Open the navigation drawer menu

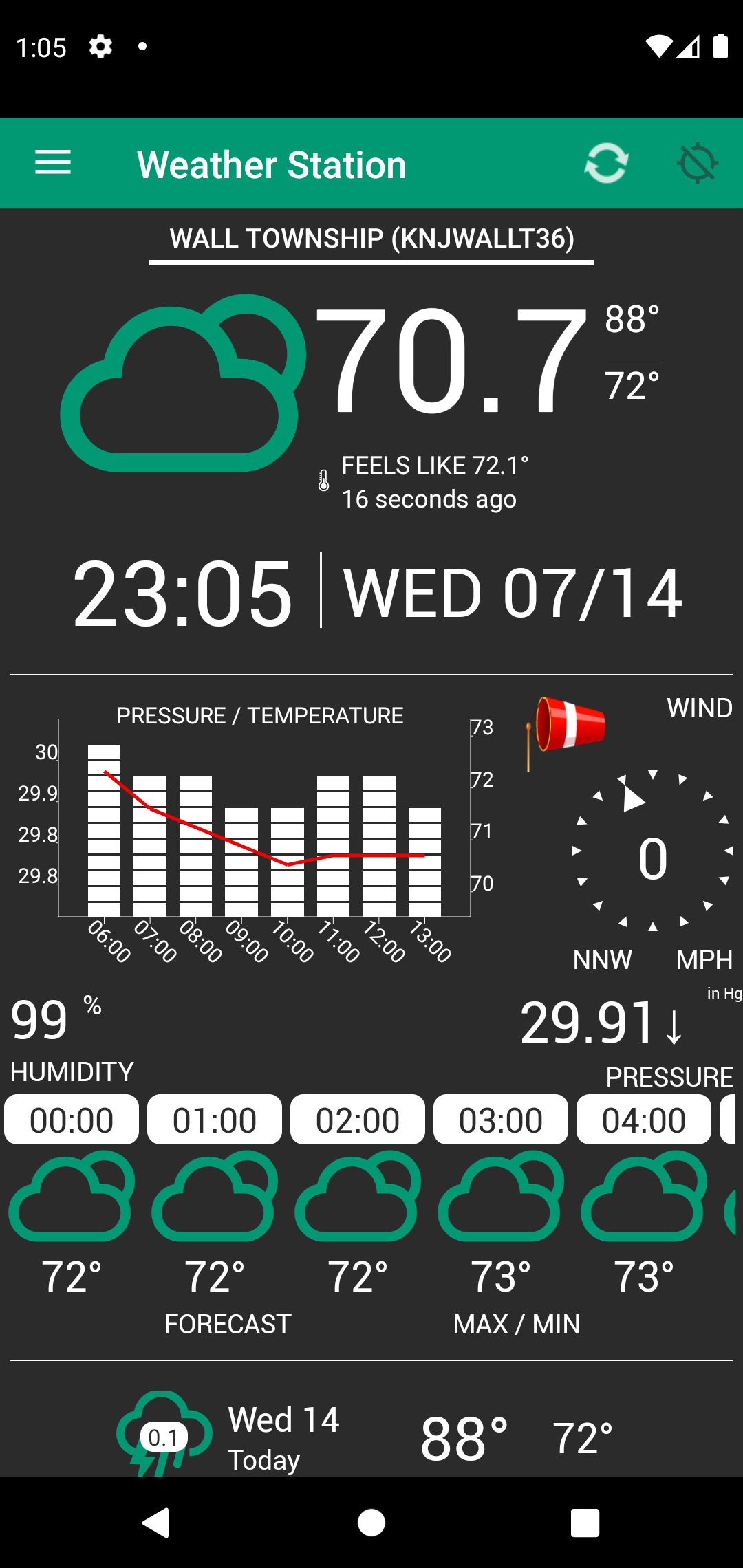[52, 163]
